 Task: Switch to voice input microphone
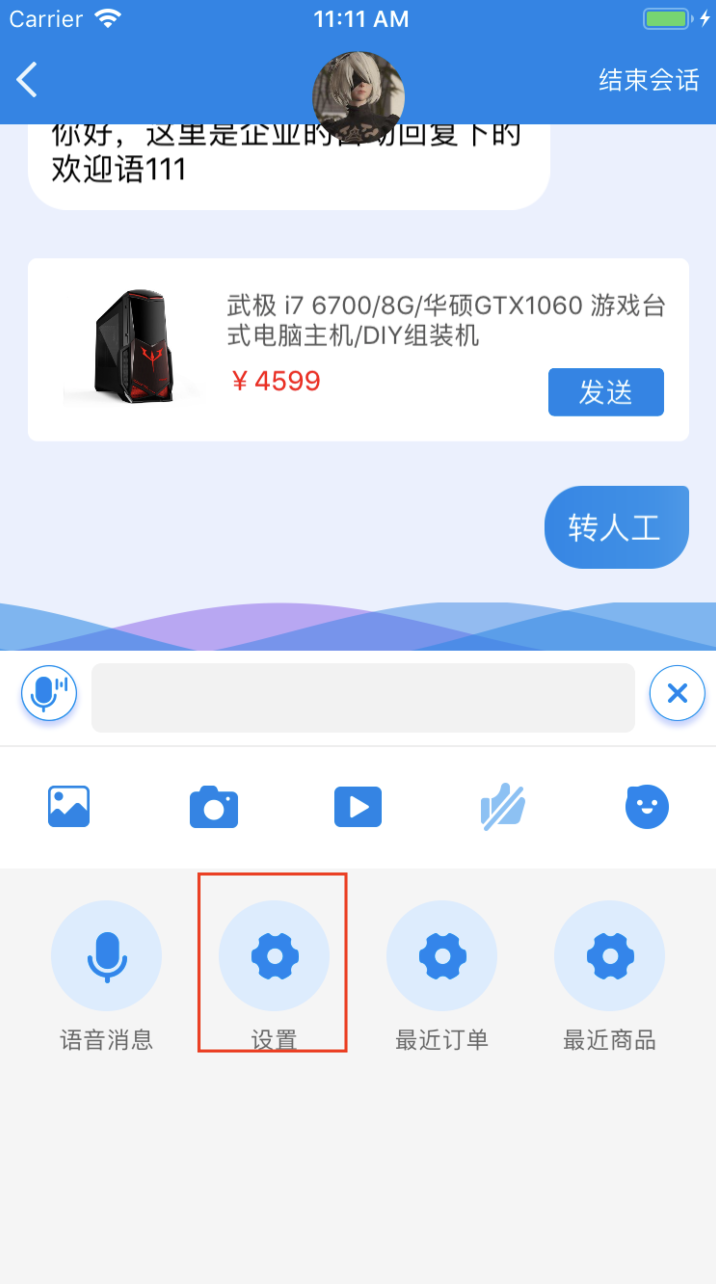pos(49,693)
